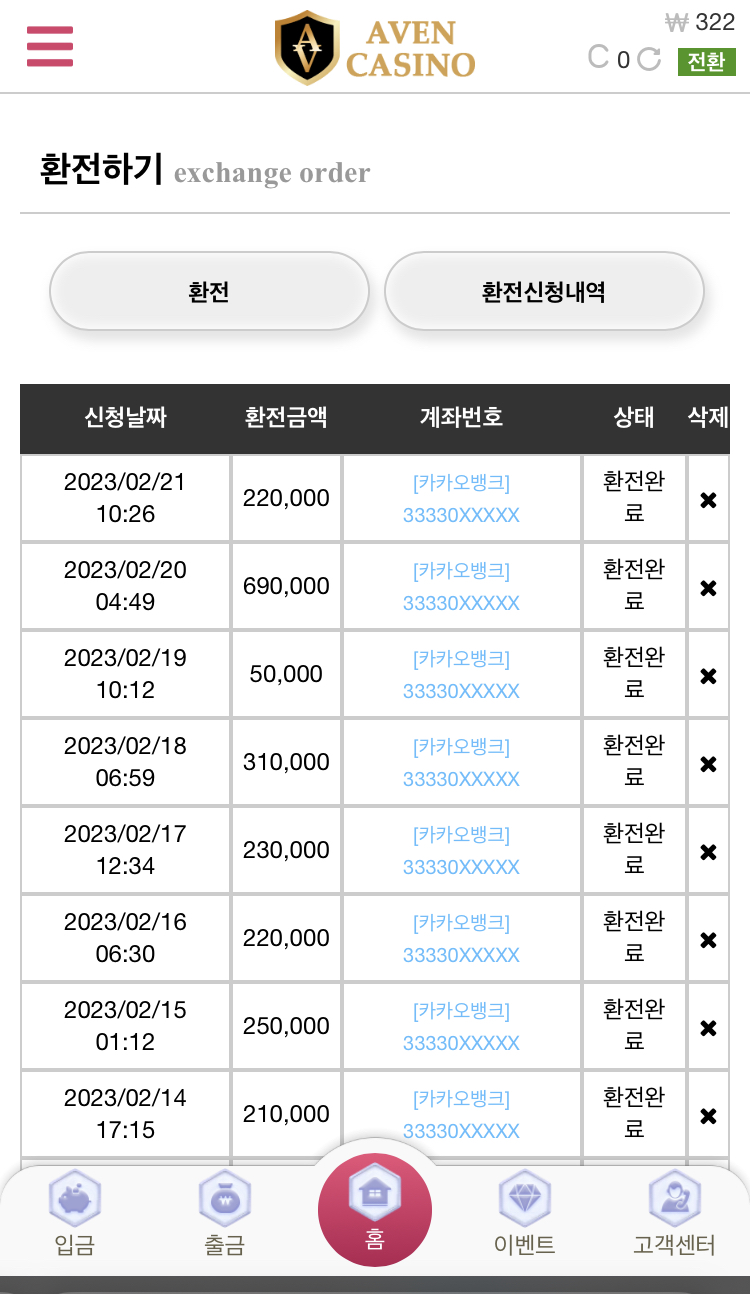This screenshot has width=750, height=1294.
Task: View the 이벤트 events tab
Action: click(x=525, y=1215)
